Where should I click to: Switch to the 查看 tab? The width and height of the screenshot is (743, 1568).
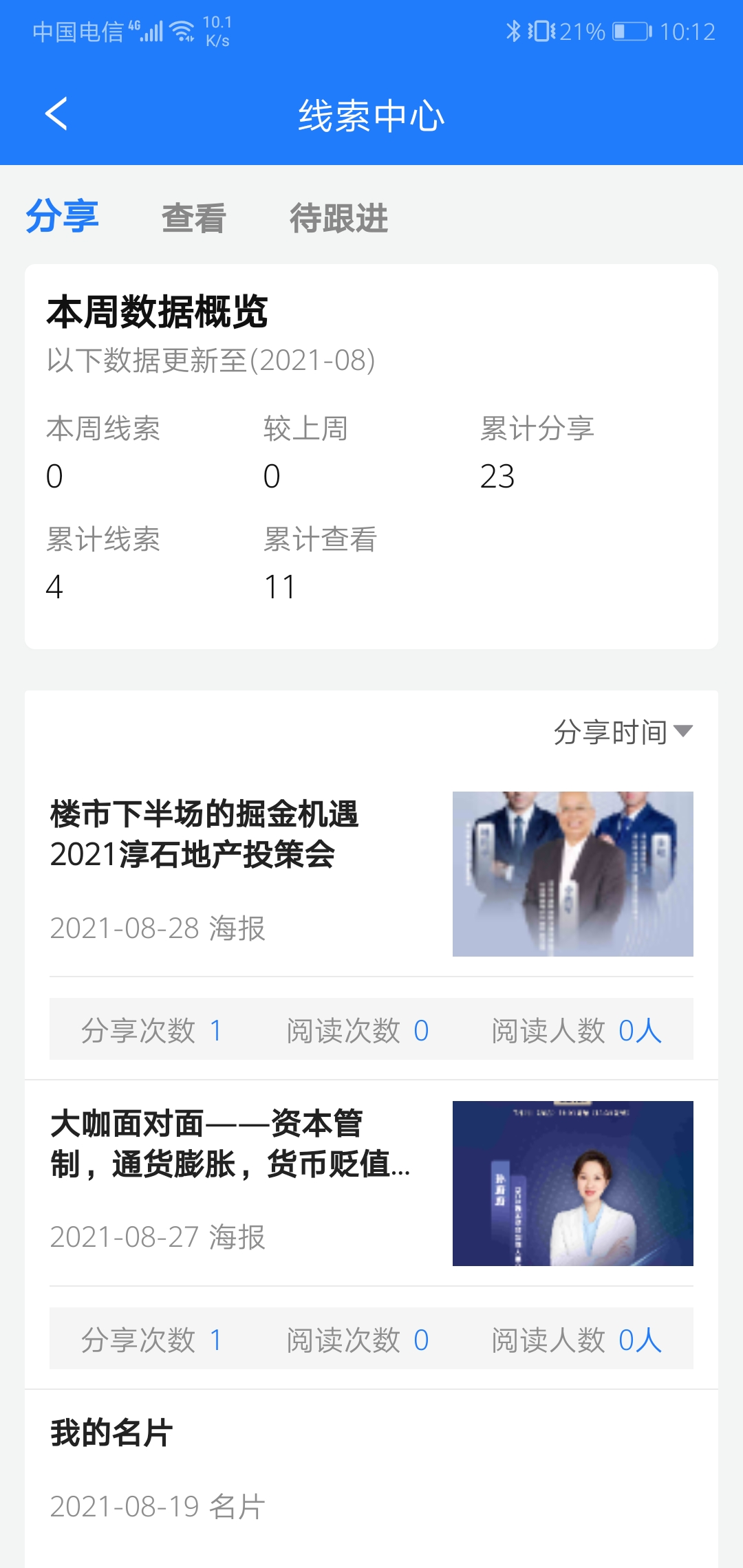click(x=193, y=218)
